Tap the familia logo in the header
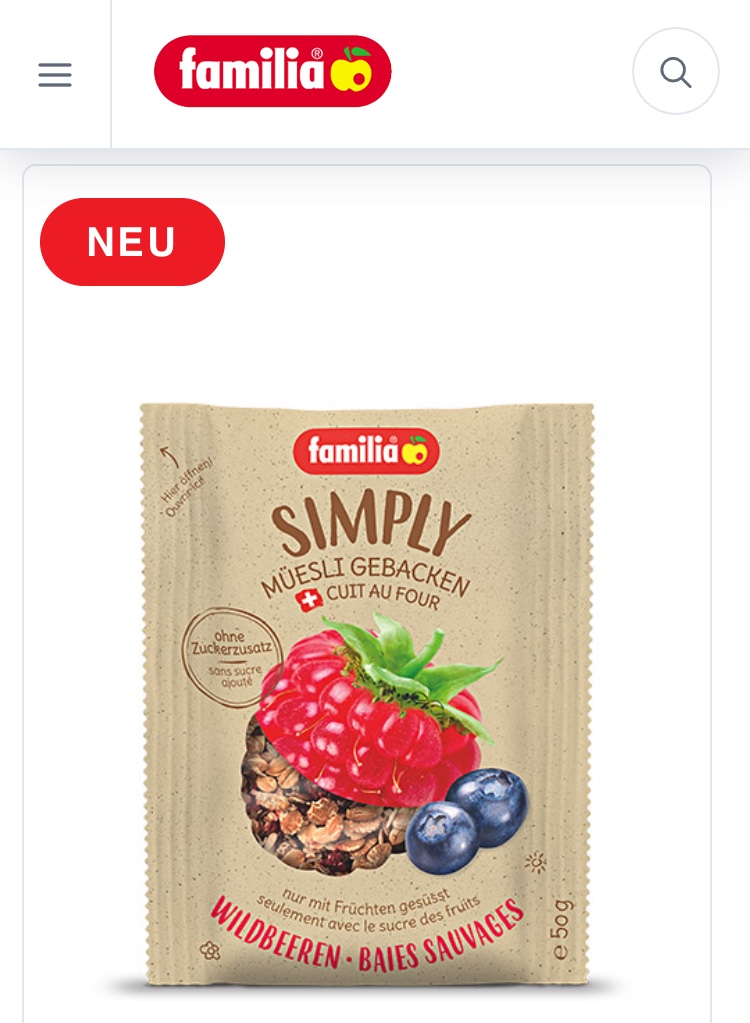This screenshot has height=1023, width=750. click(272, 71)
